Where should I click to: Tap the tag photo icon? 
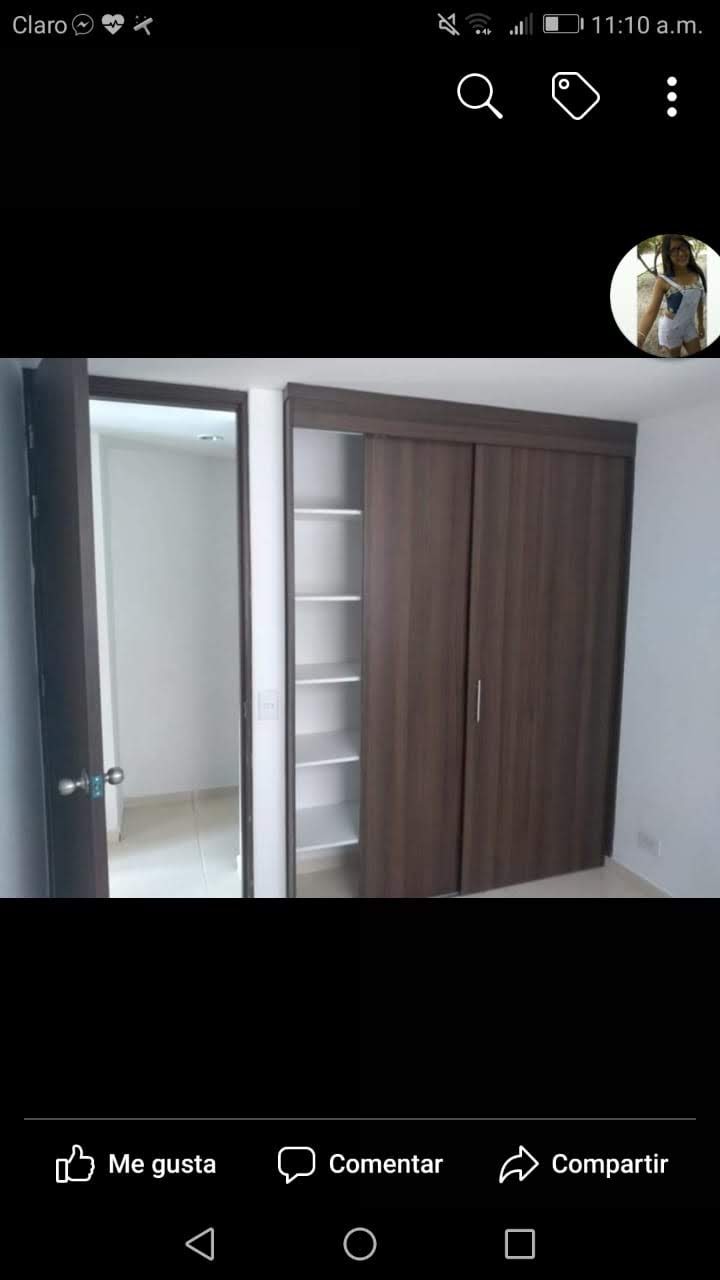575,97
